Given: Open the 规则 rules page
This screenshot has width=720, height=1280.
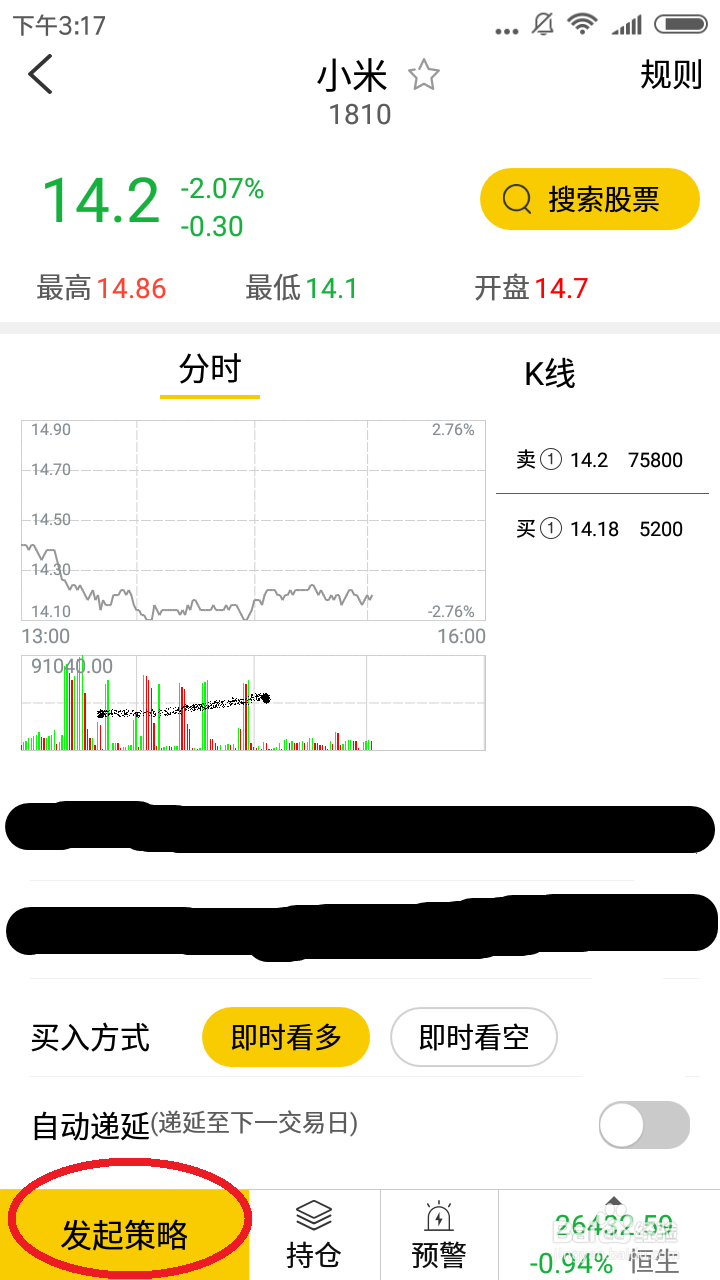Looking at the screenshot, I should (671, 74).
